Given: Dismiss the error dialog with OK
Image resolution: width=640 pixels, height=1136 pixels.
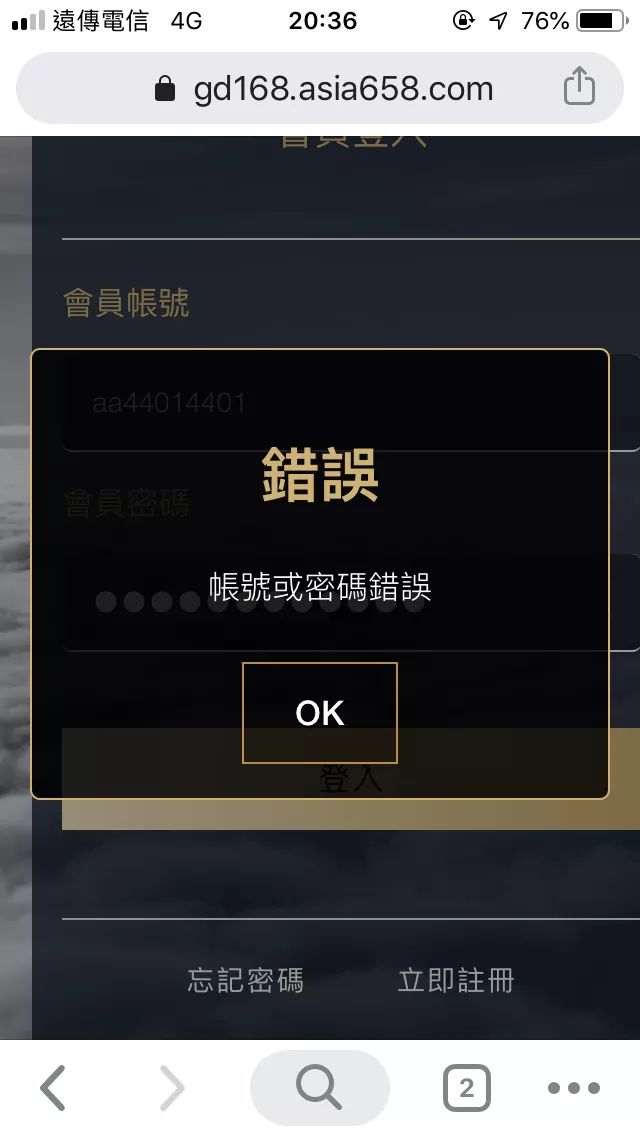Looking at the screenshot, I should point(320,712).
